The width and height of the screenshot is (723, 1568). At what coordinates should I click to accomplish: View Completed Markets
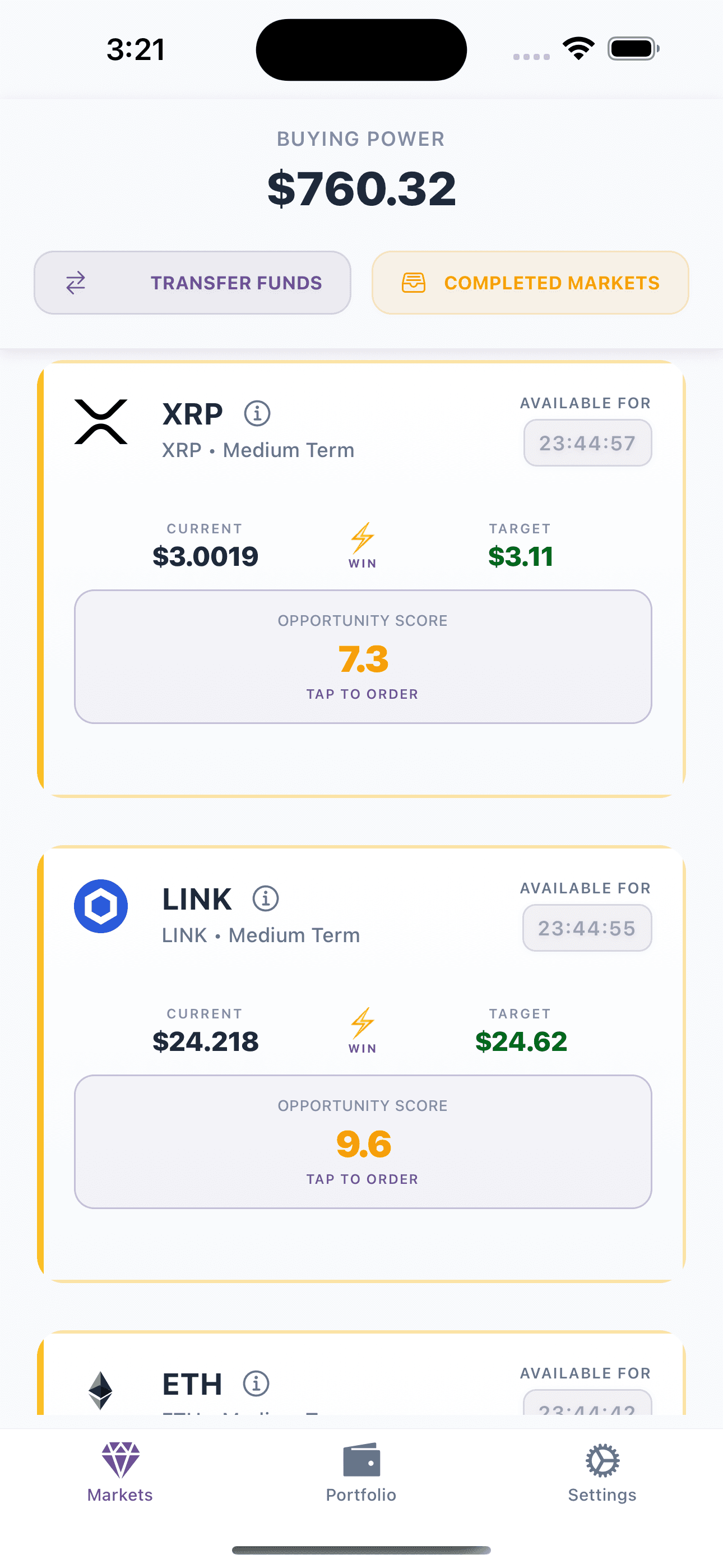(x=530, y=283)
